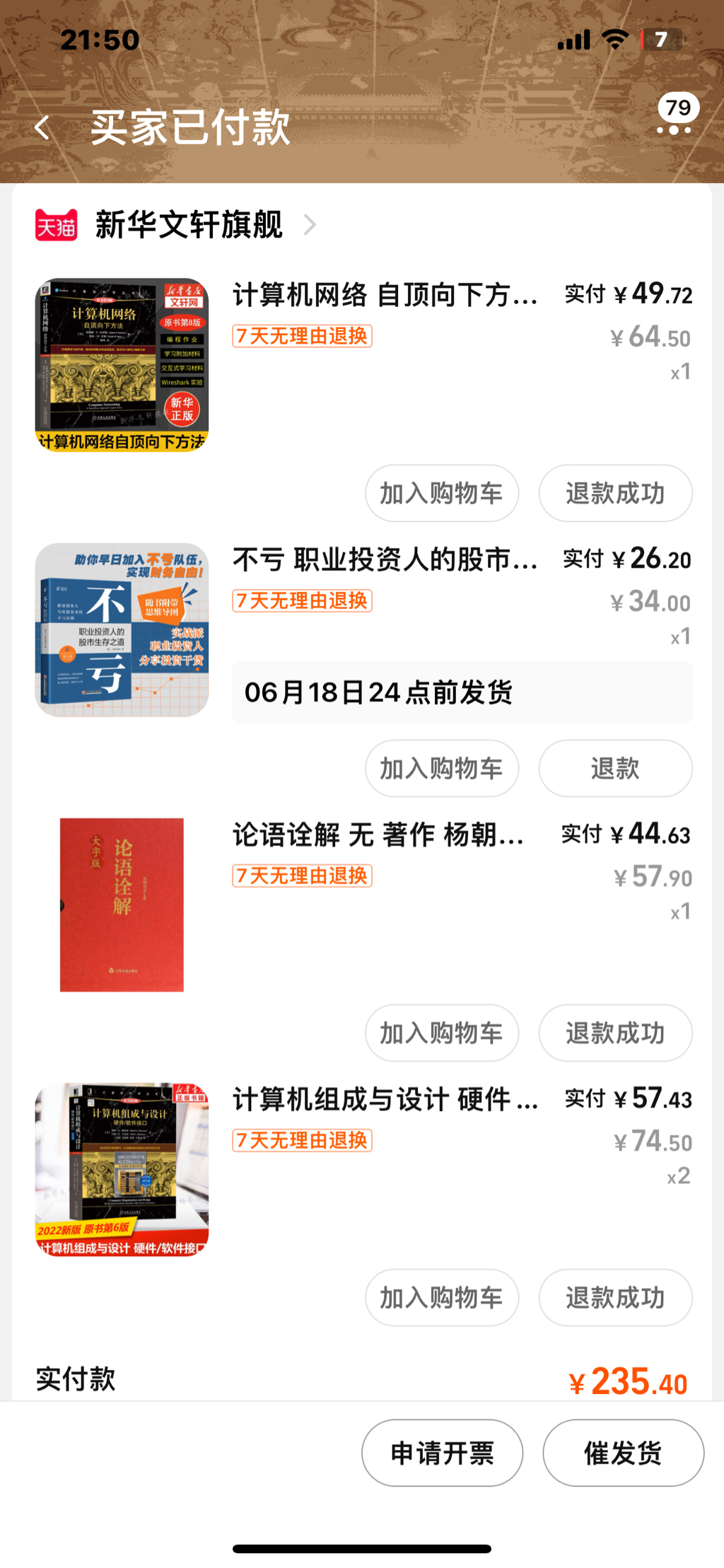View 退款成功 status for 计算机组成与设计
This screenshot has width=724, height=1568.
click(x=615, y=1297)
